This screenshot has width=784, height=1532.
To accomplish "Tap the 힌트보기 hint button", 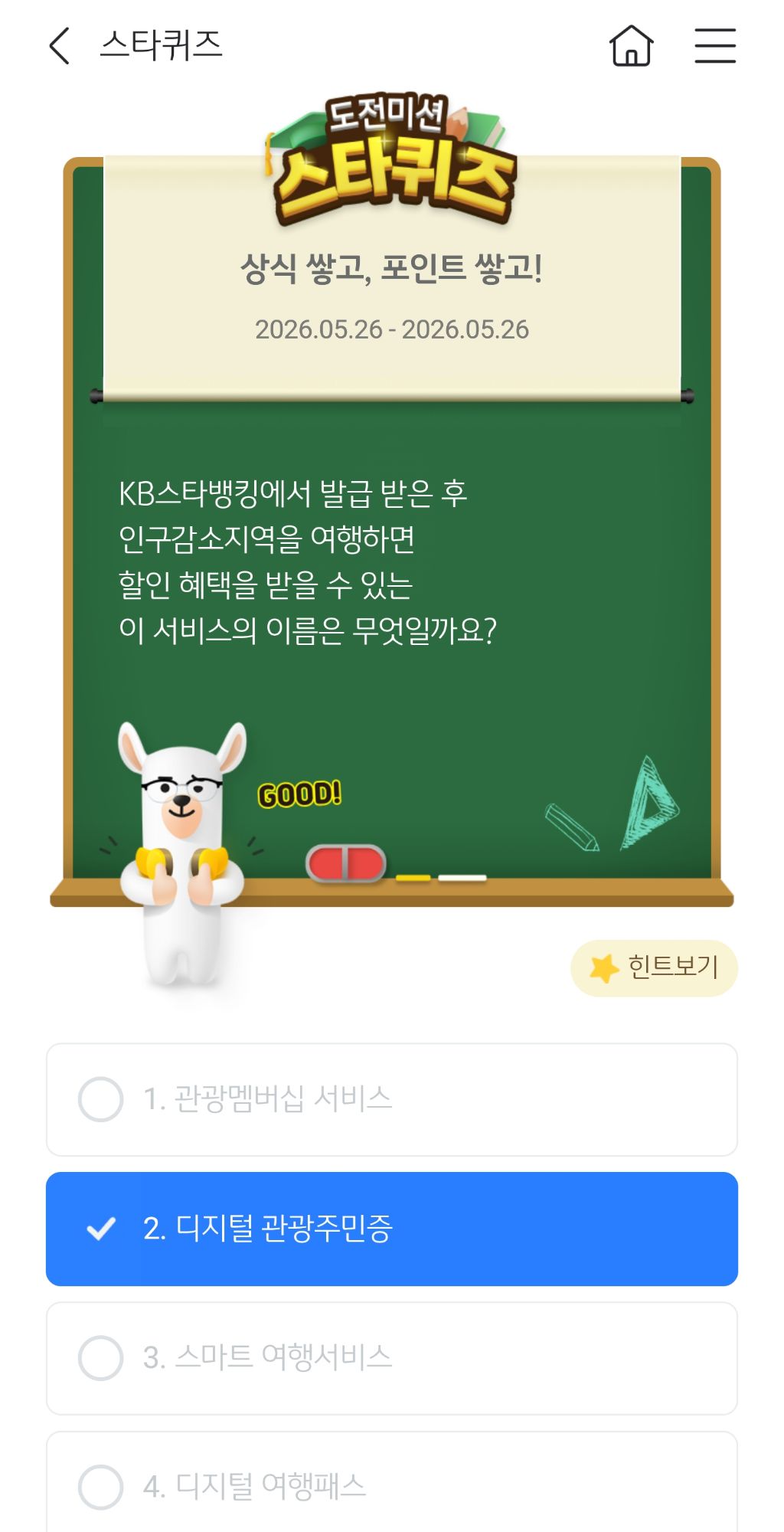I will coord(654,968).
